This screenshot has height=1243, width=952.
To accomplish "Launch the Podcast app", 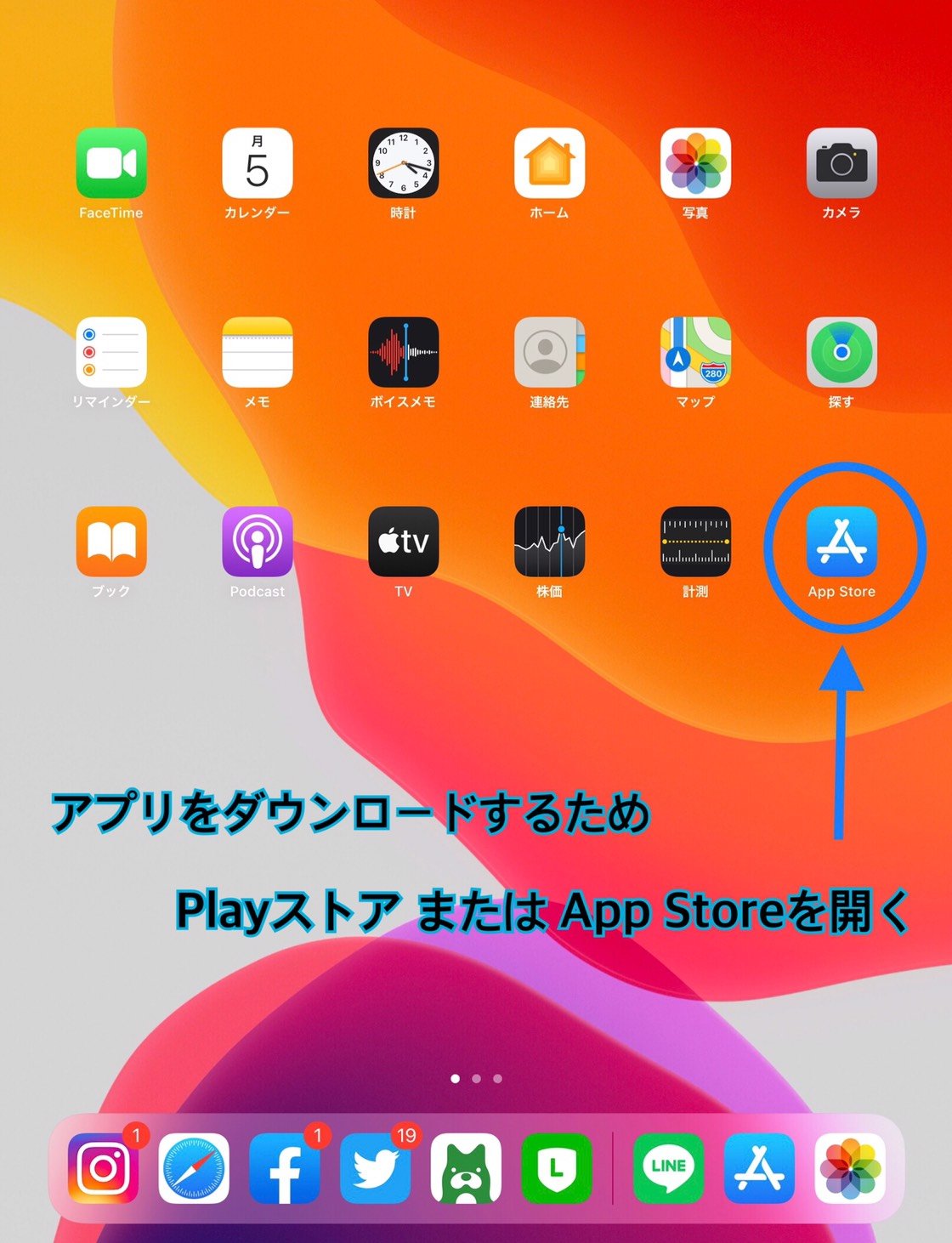I will (x=257, y=542).
